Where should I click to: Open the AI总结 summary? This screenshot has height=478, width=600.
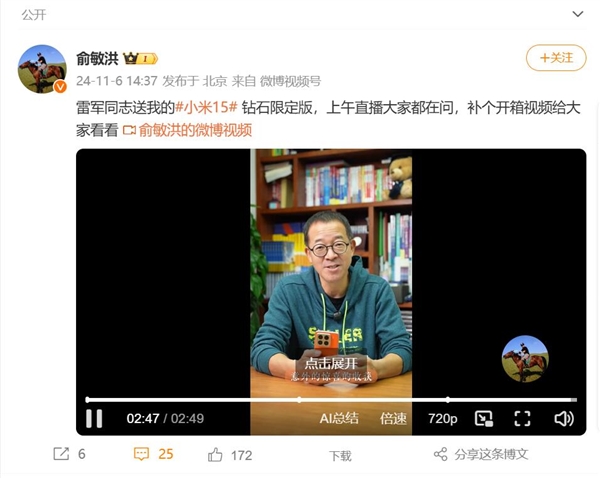coord(339,419)
